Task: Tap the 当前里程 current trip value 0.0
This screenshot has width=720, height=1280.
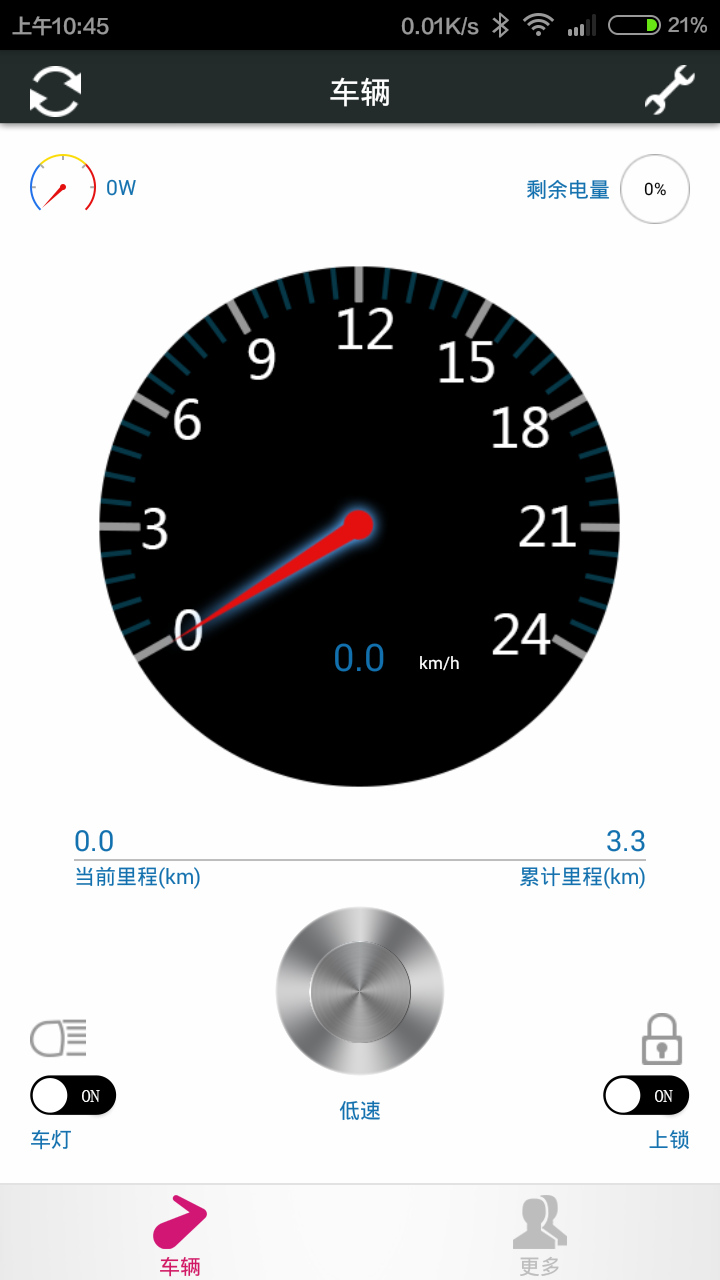Action: (95, 841)
